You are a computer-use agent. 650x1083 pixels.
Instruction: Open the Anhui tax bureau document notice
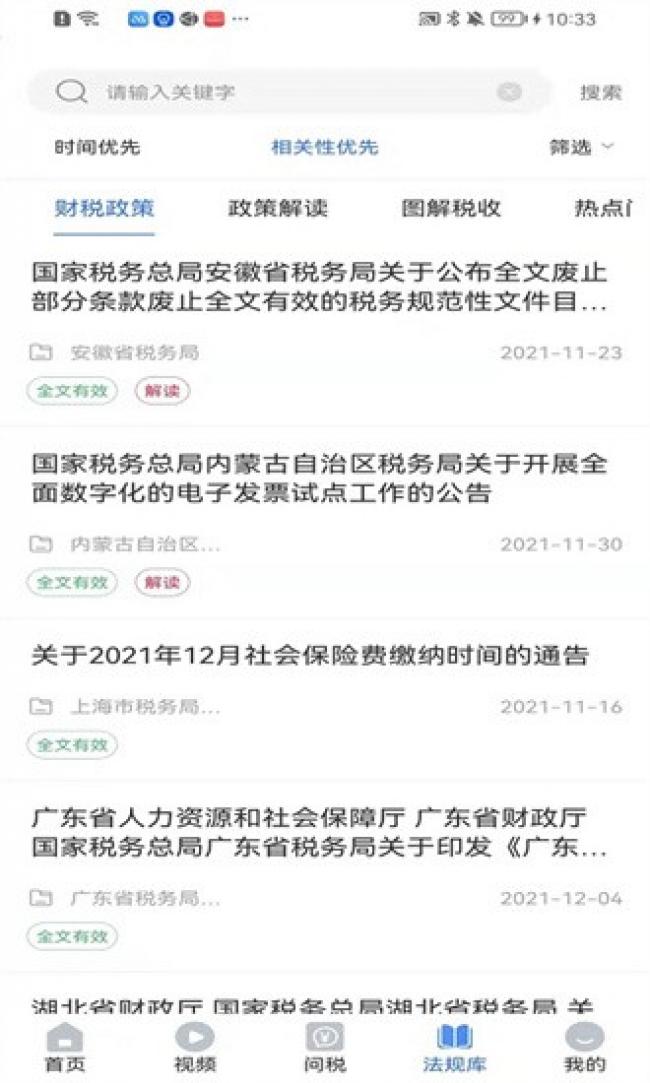tap(319, 287)
